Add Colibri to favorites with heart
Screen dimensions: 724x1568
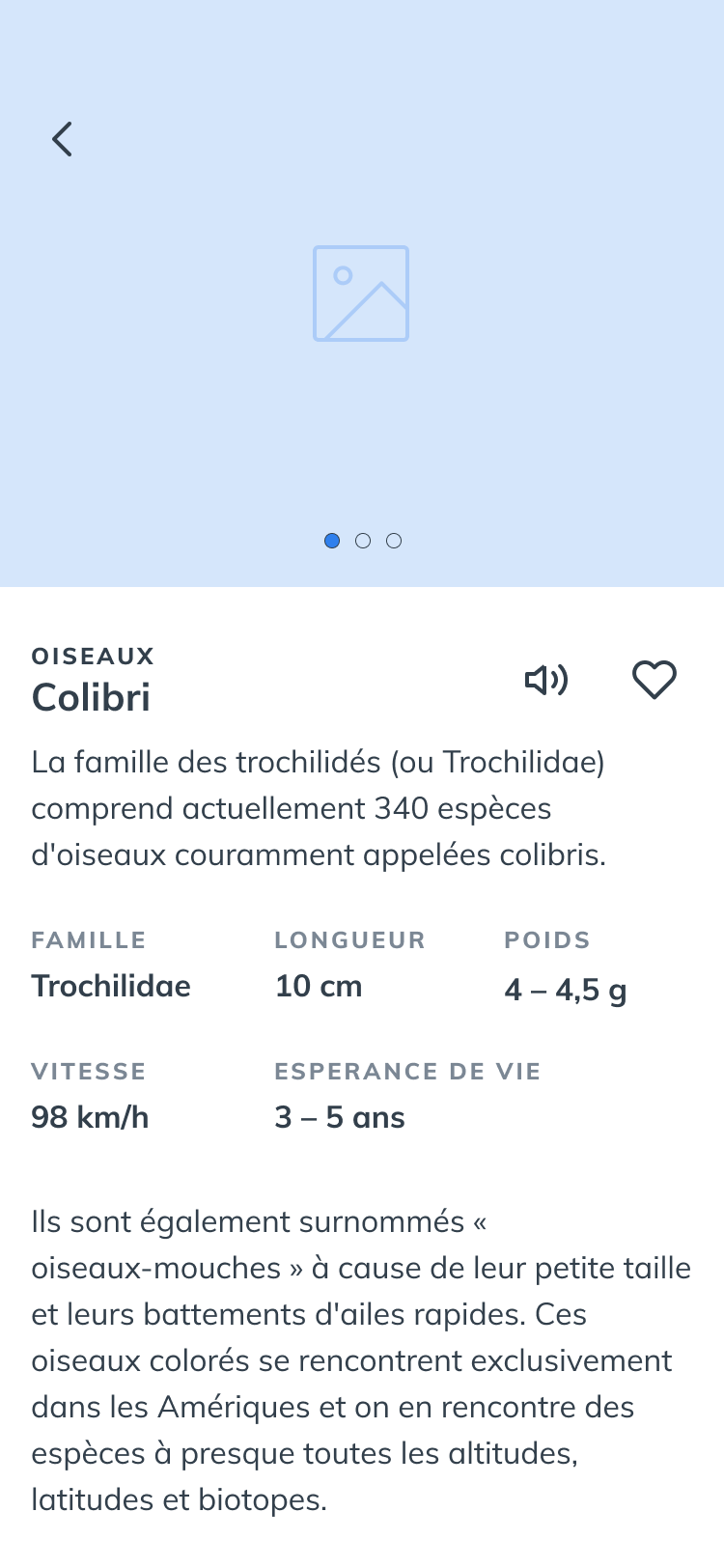click(654, 681)
